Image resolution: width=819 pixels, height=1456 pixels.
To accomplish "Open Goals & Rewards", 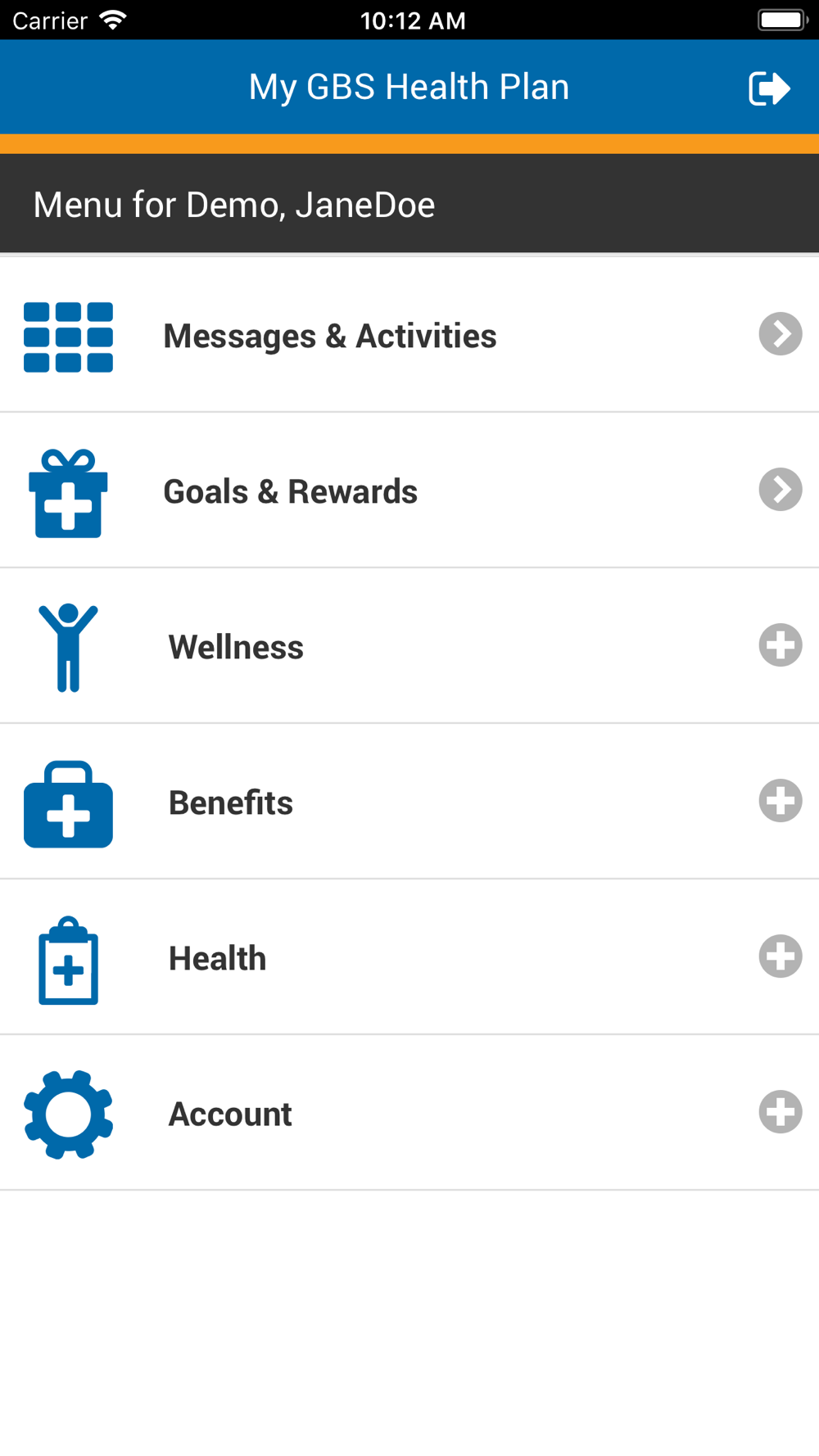I will pyautogui.click(x=409, y=491).
